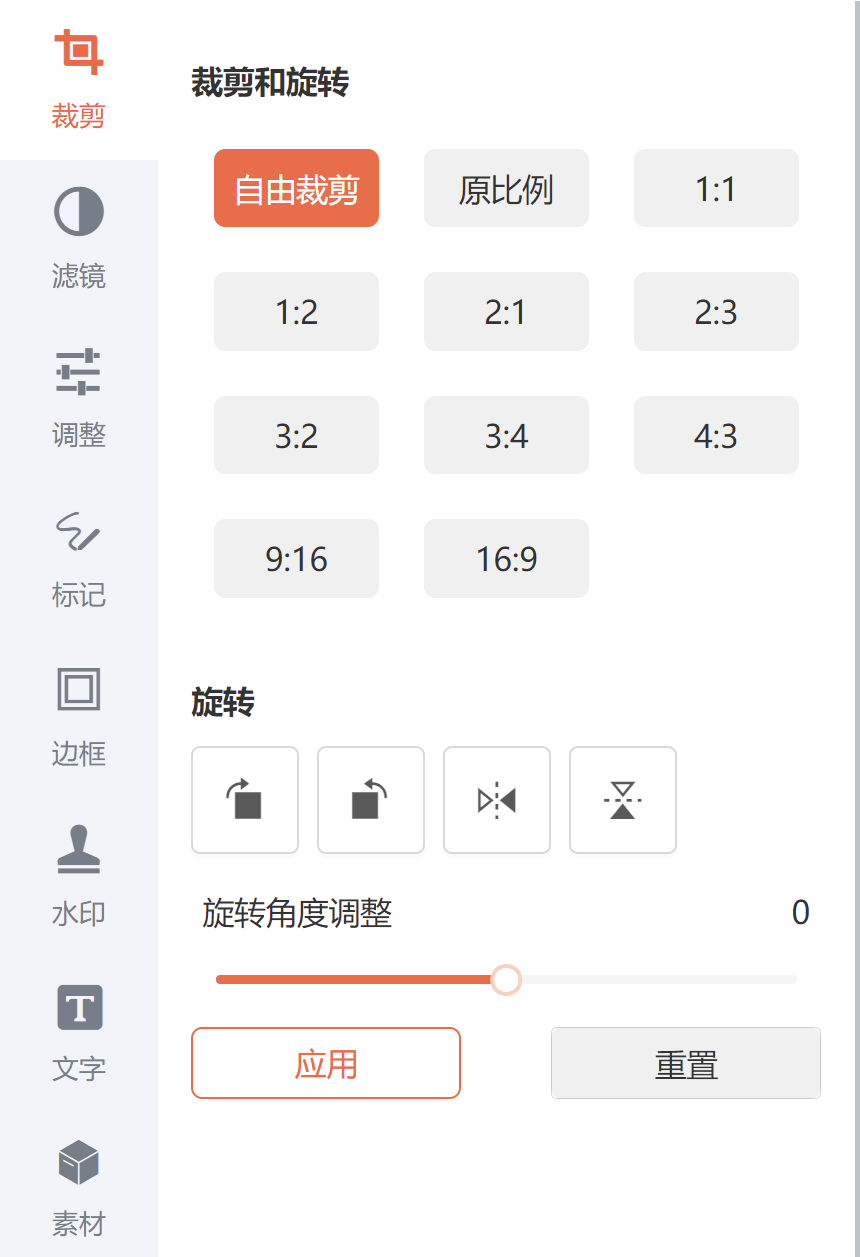Rotate the image clockwise
The height and width of the screenshot is (1257, 860).
coord(245,800)
